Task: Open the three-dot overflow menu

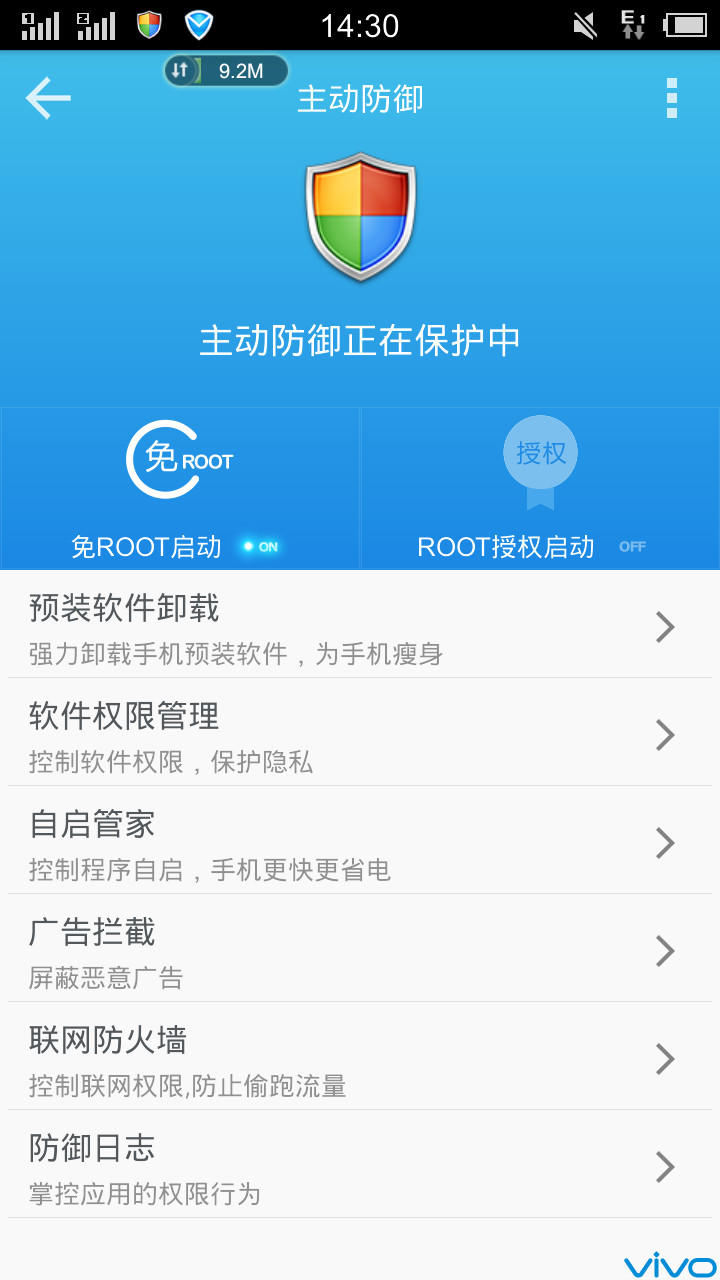Action: (671, 98)
